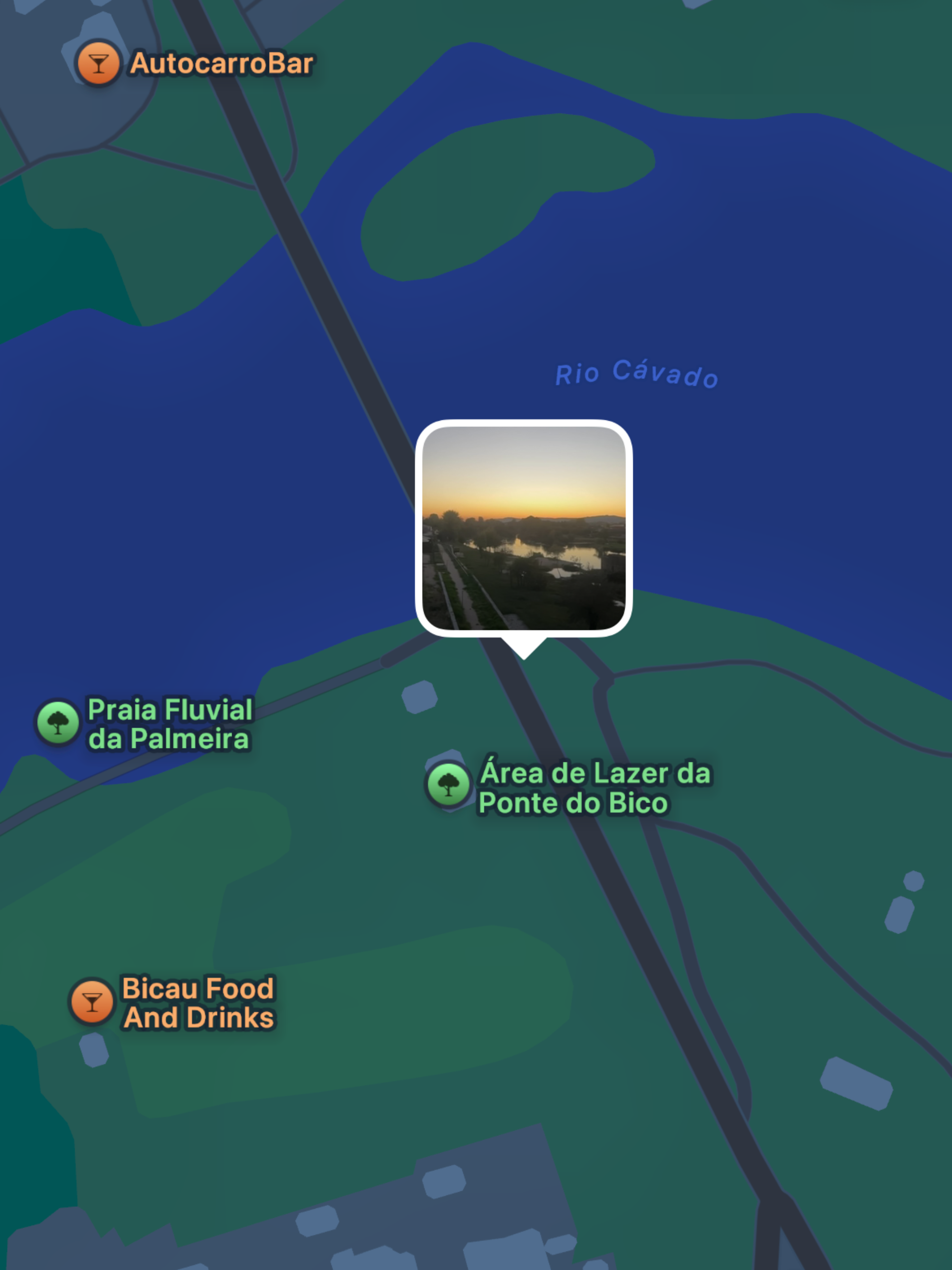Open Praia Fluvial da Palmeira place marker
Viewport: 952px width, 1270px height.
pos(57,722)
